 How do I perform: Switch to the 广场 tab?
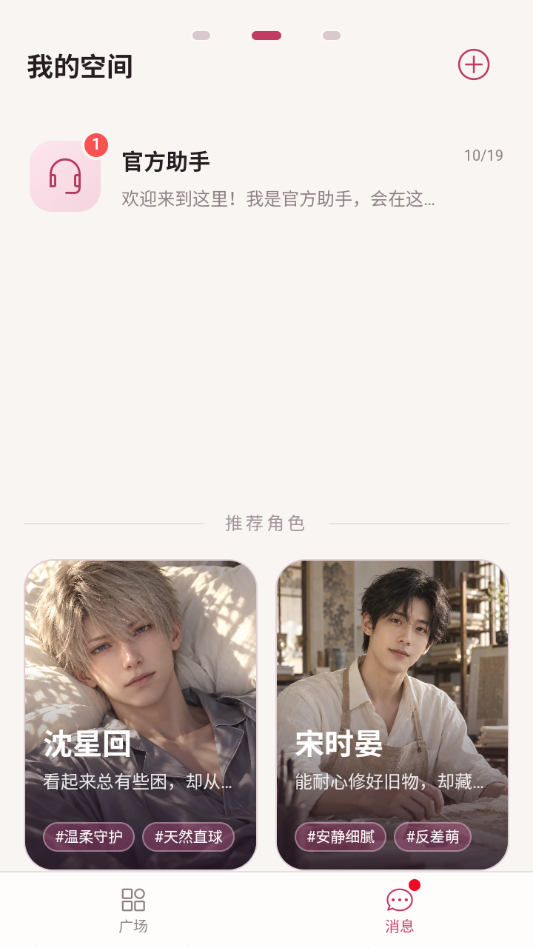click(x=133, y=910)
